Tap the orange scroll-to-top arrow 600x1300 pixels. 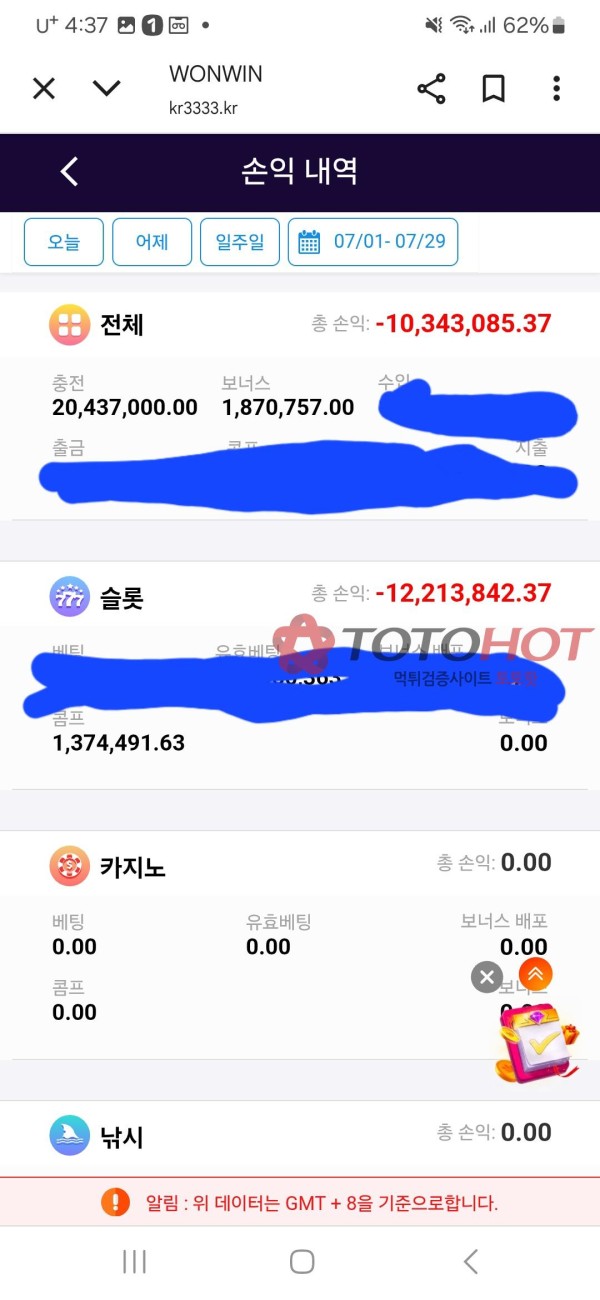(x=536, y=973)
